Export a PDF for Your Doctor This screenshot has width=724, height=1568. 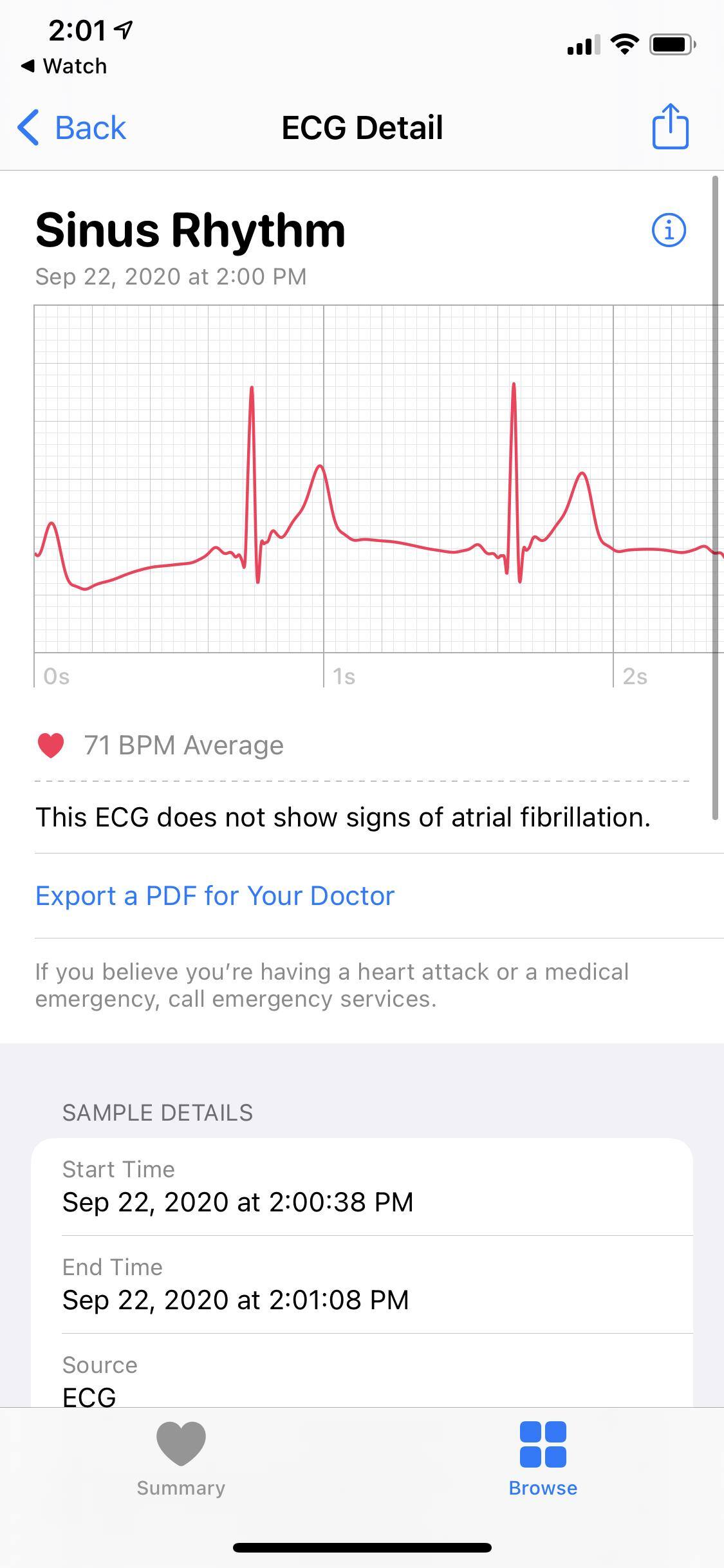pyautogui.click(x=214, y=895)
